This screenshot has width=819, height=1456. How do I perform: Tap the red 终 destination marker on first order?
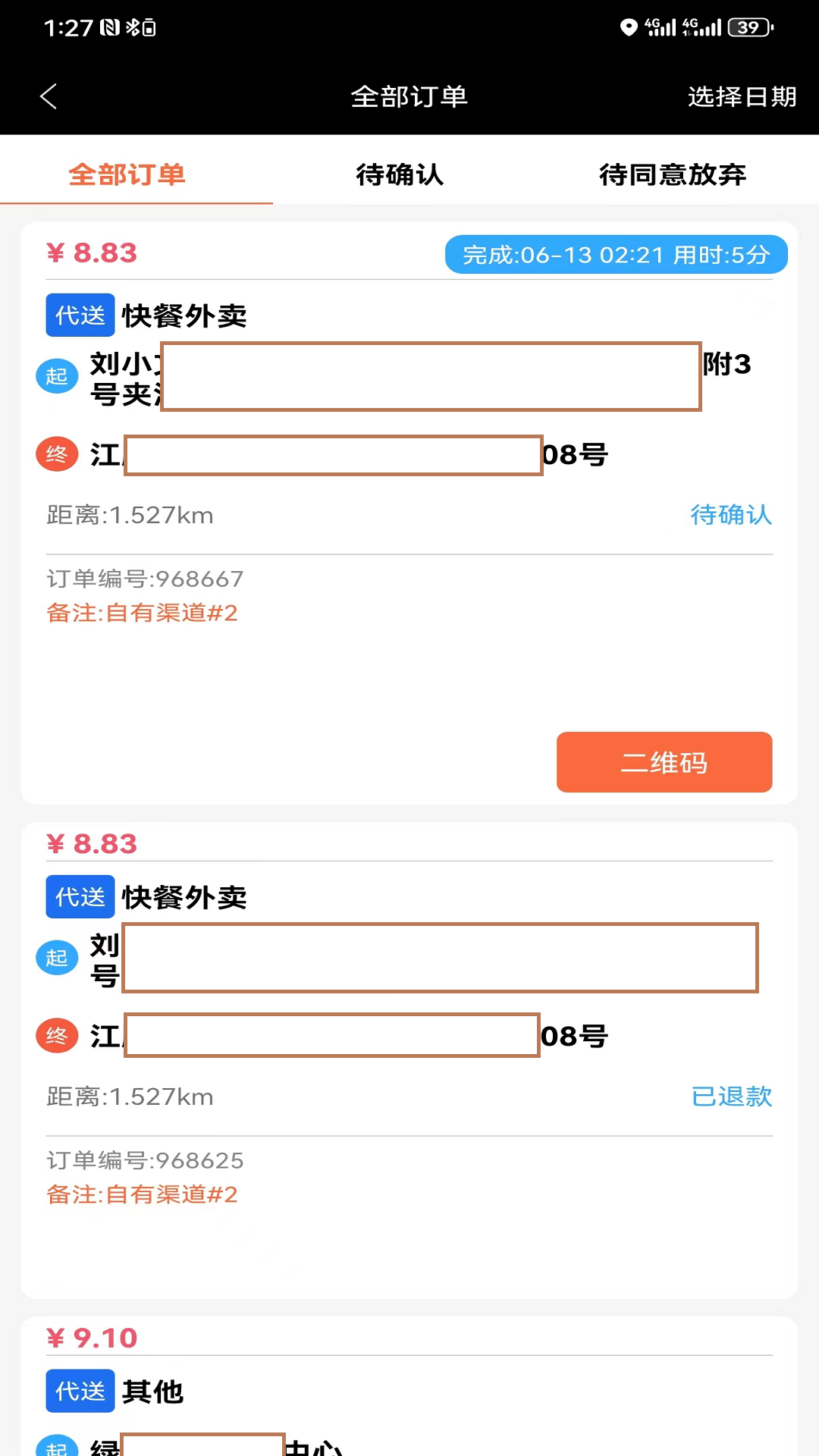[x=56, y=456]
